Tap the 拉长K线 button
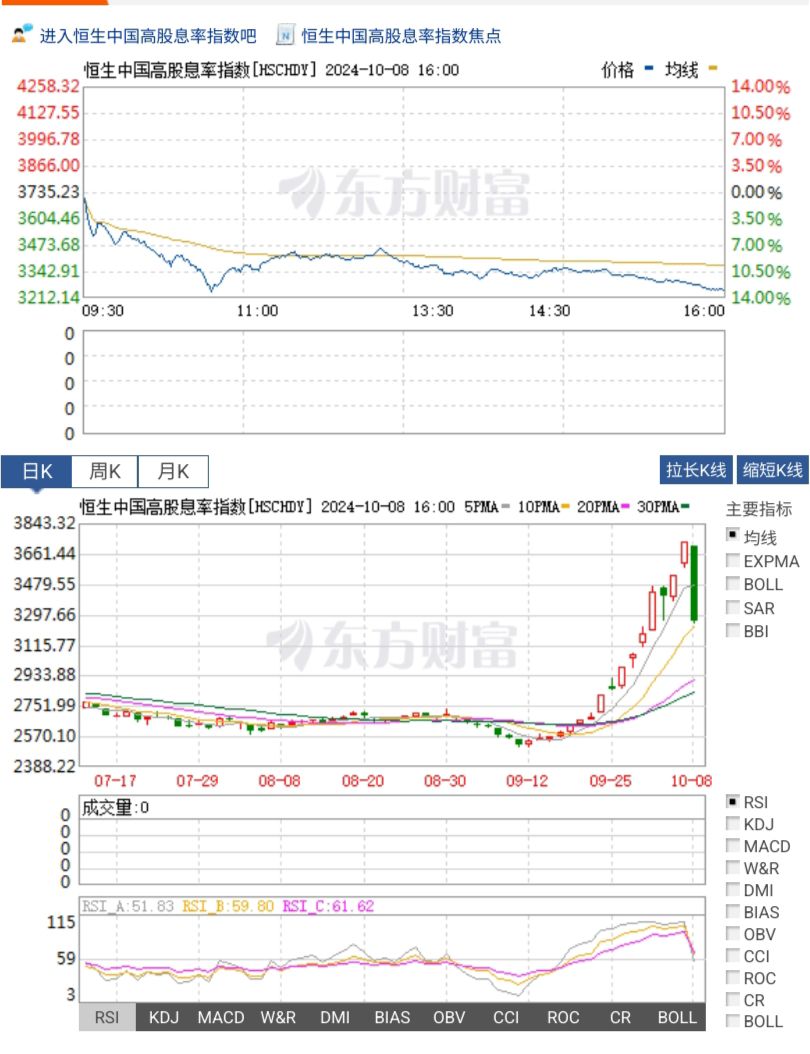The width and height of the screenshot is (810, 1054). [697, 471]
